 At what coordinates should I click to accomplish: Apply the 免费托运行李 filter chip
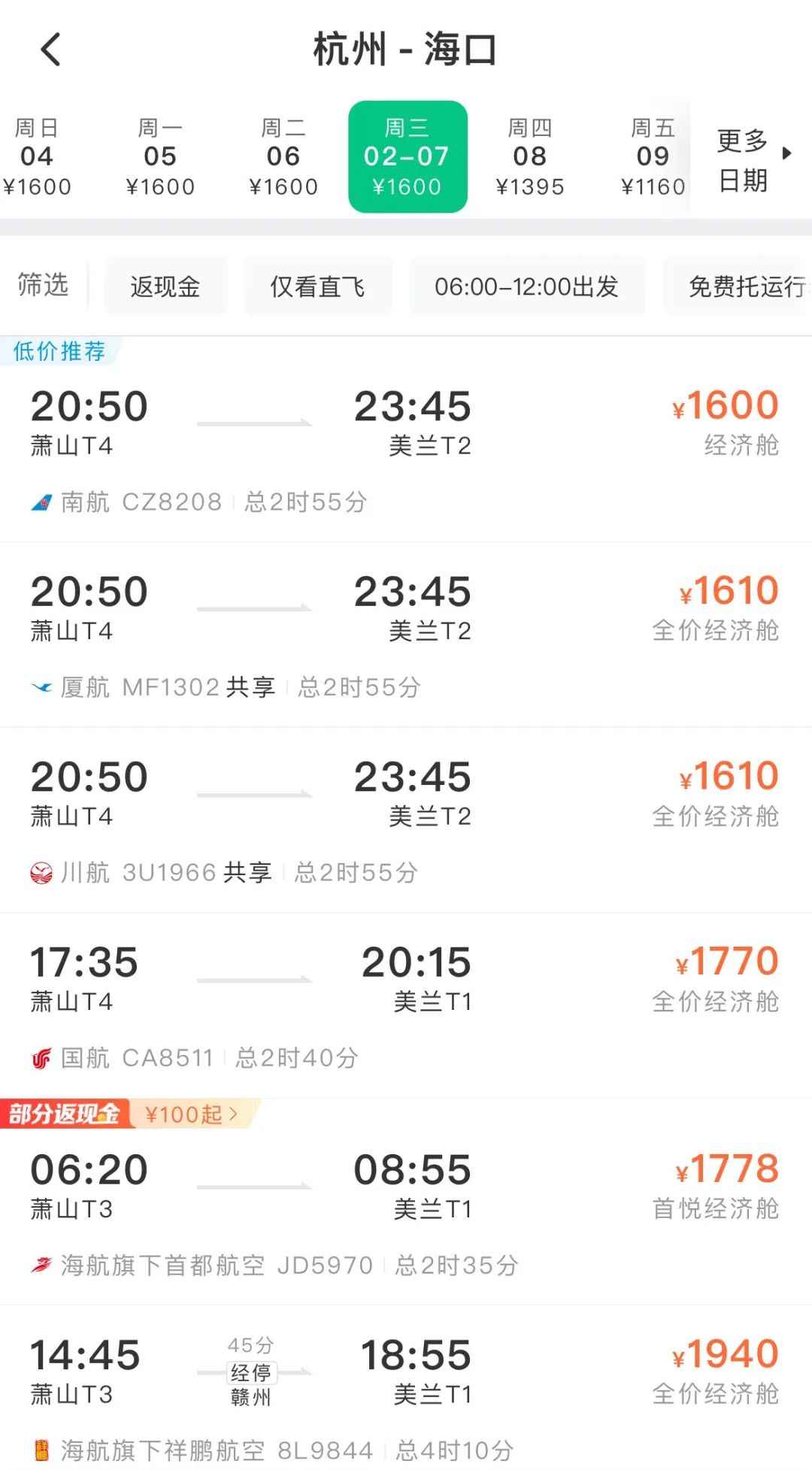pyautogui.click(x=744, y=286)
